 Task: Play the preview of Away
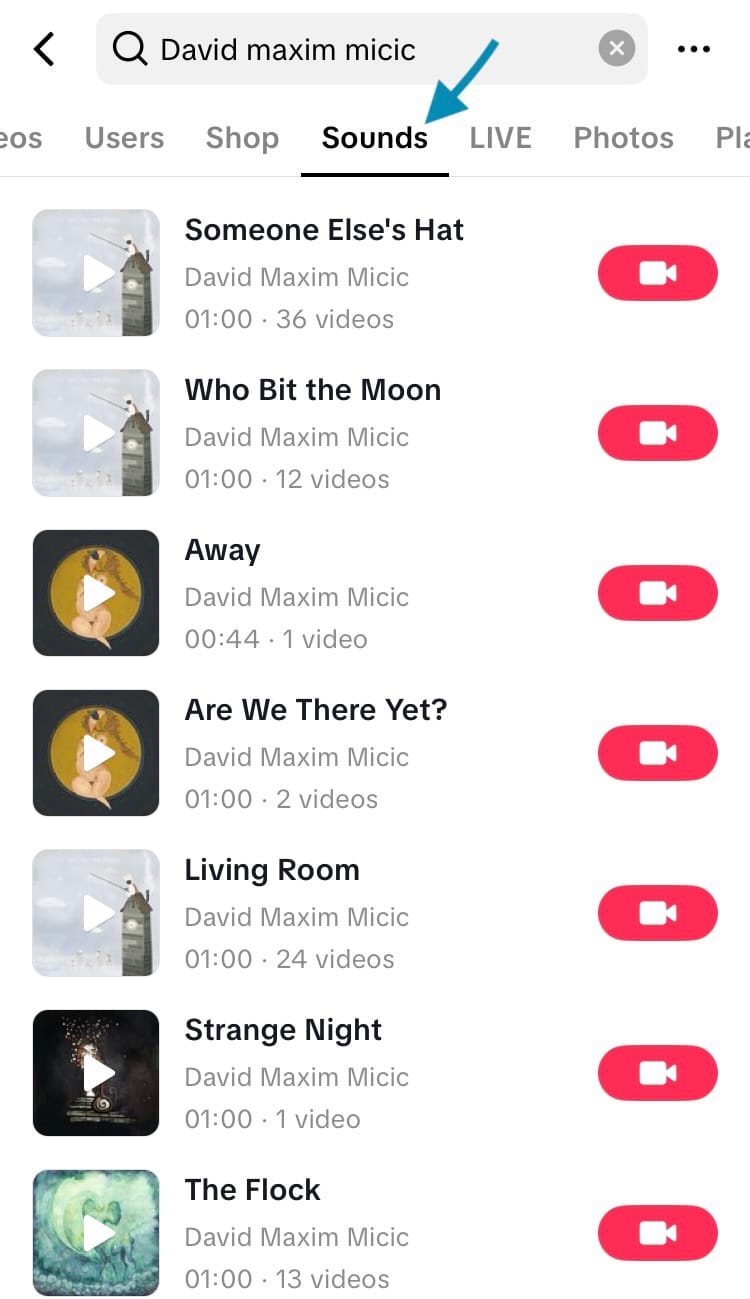96,593
